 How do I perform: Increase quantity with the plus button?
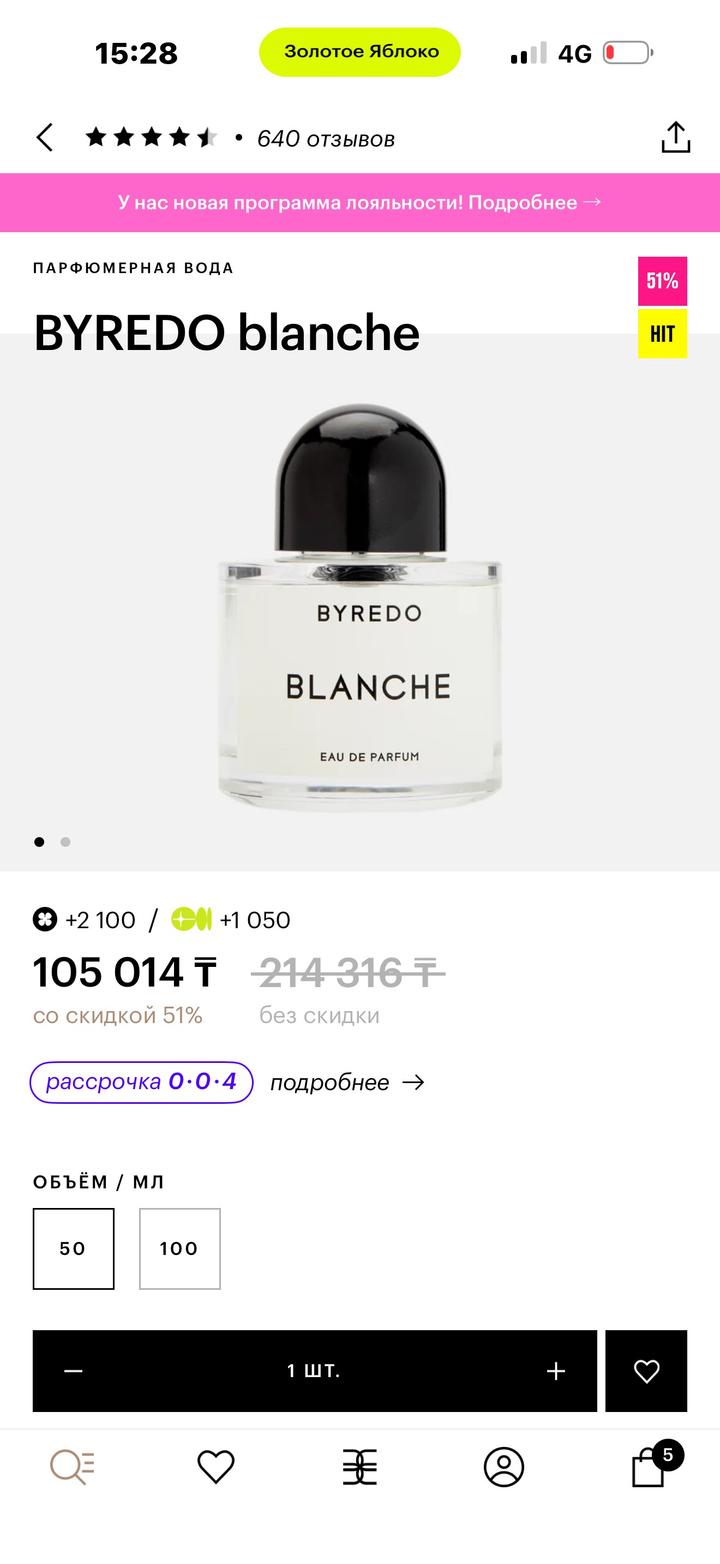(x=556, y=1371)
